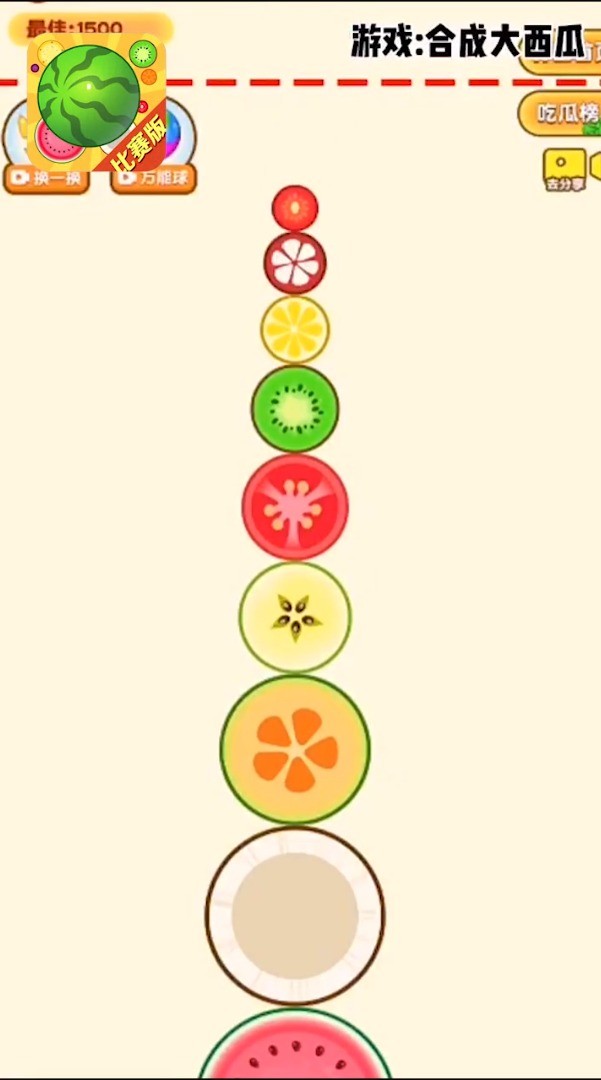Tap the 换一换 swap fruit button
This screenshot has width=601, height=1080.
tap(47, 179)
